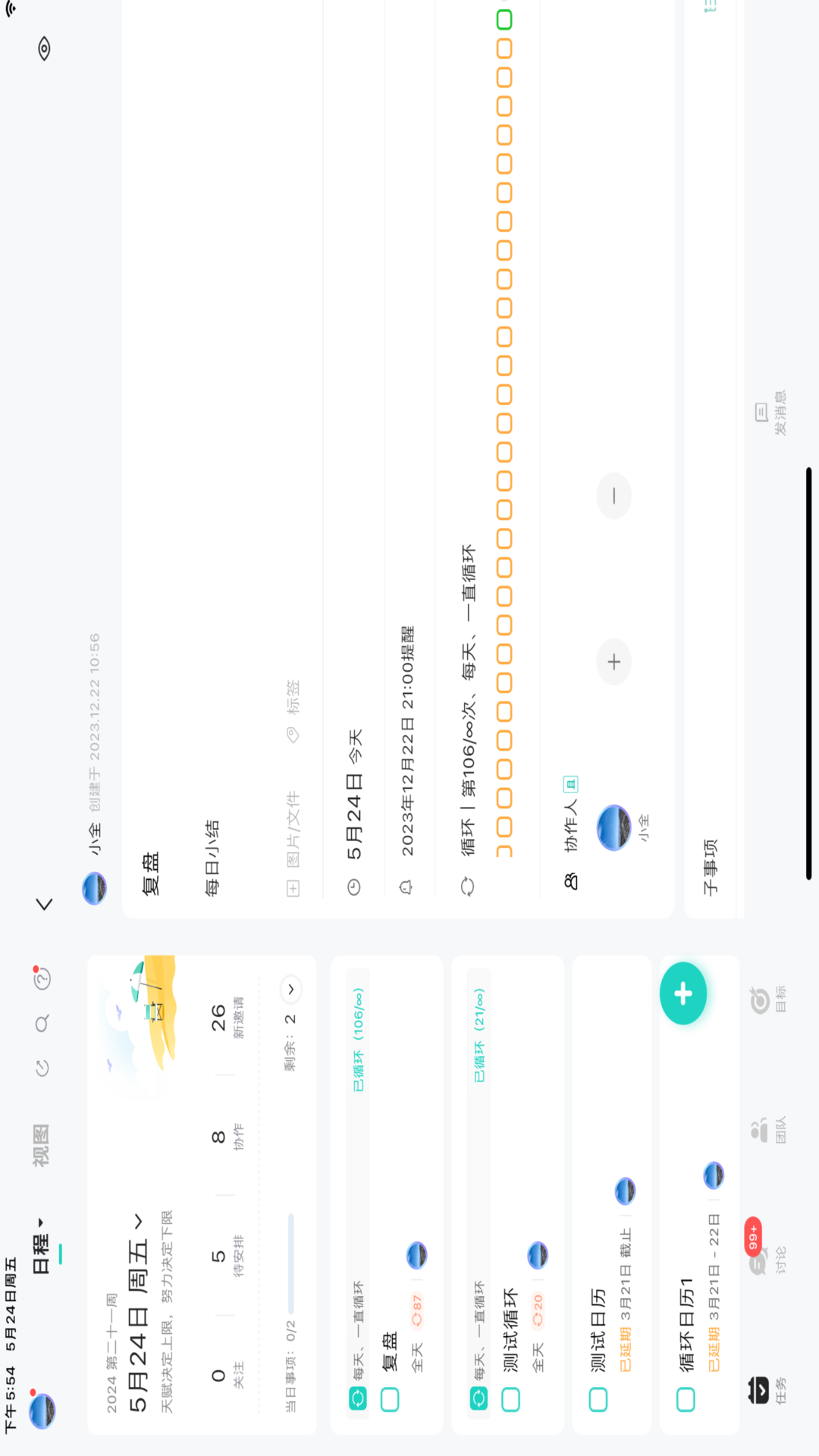Add a collaborator with the plus button

(613, 662)
